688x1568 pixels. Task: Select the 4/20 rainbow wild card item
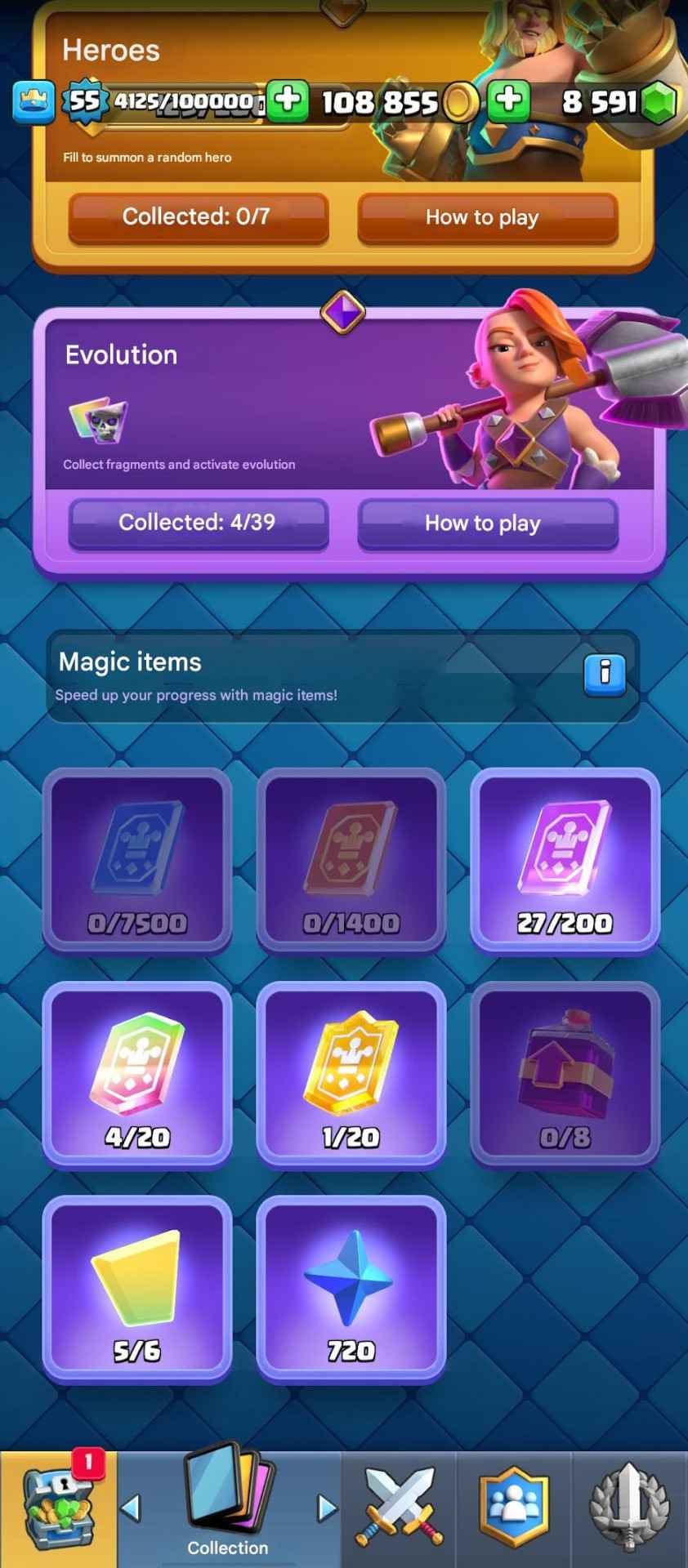[x=137, y=1073]
